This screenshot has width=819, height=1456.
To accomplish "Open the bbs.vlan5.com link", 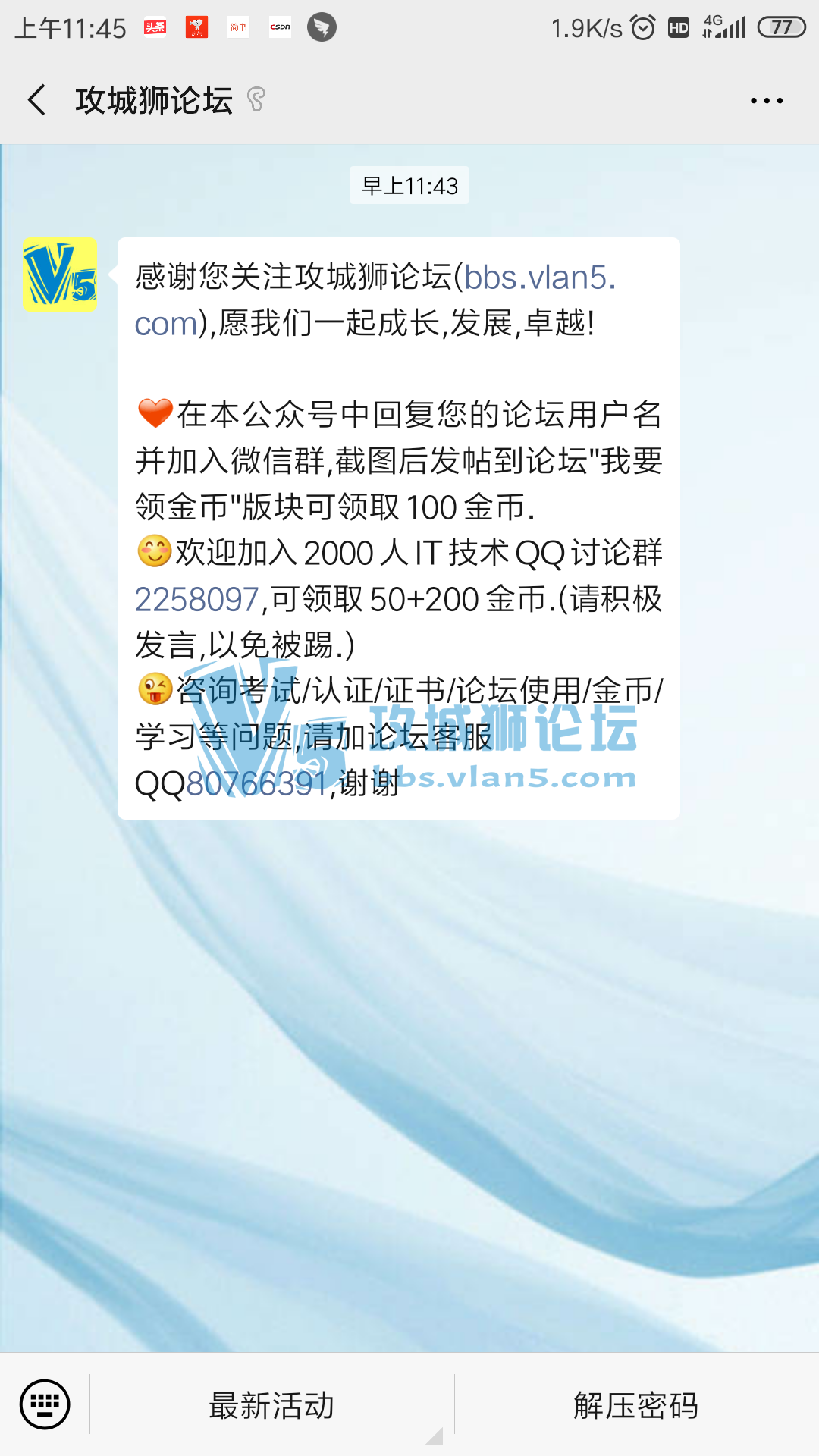I will [x=538, y=278].
